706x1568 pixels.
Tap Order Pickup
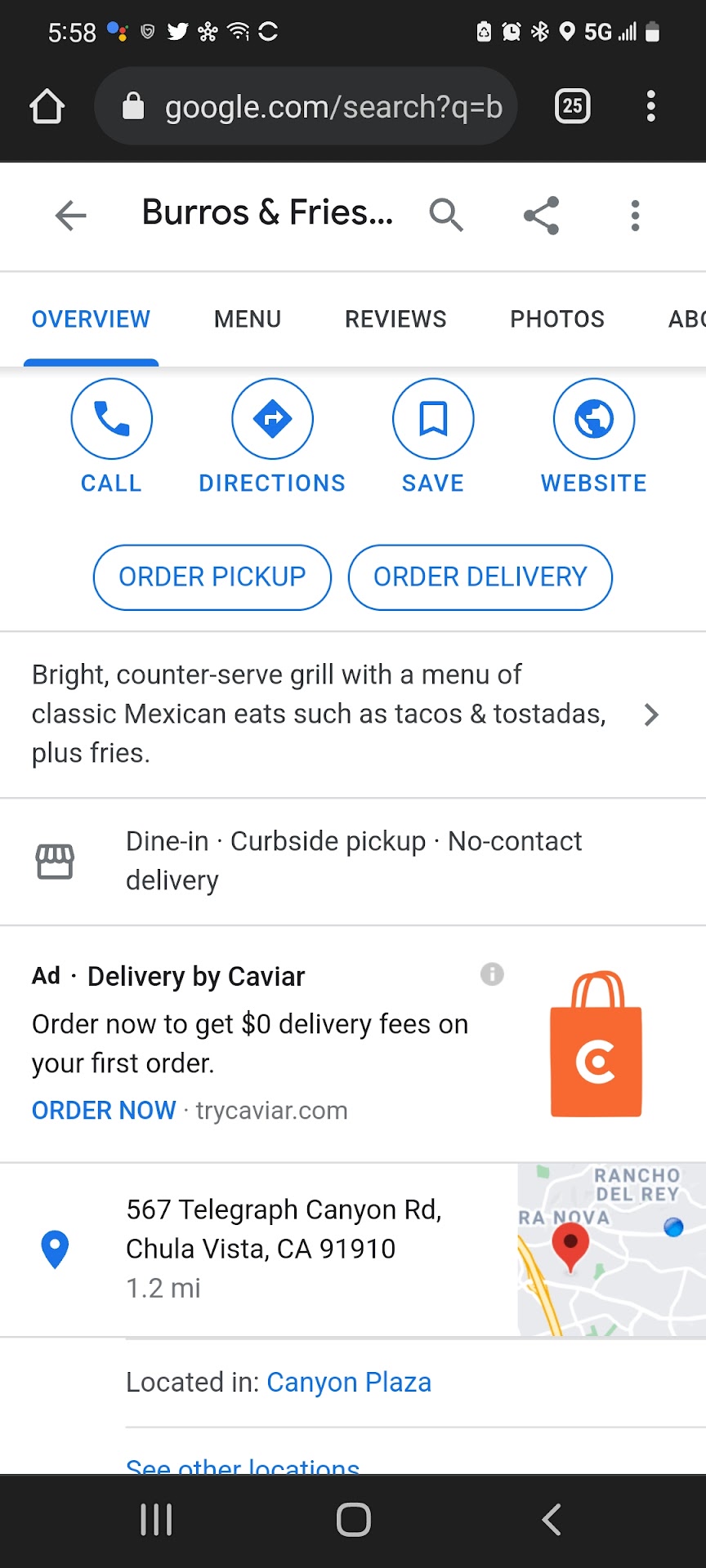pyautogui.click(x=212, y=577)
